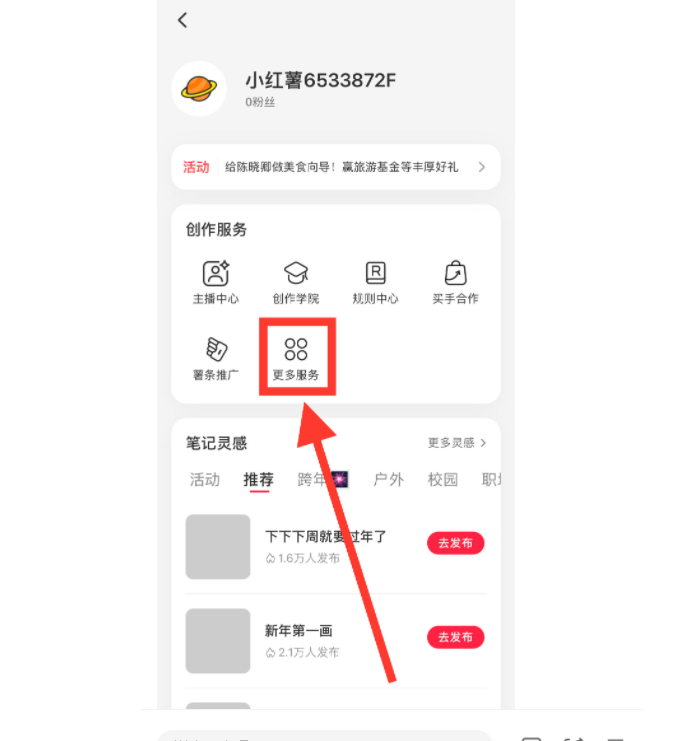Open 主播中心
The height and width of the screenshot is (741, 684).
point(215,282)
